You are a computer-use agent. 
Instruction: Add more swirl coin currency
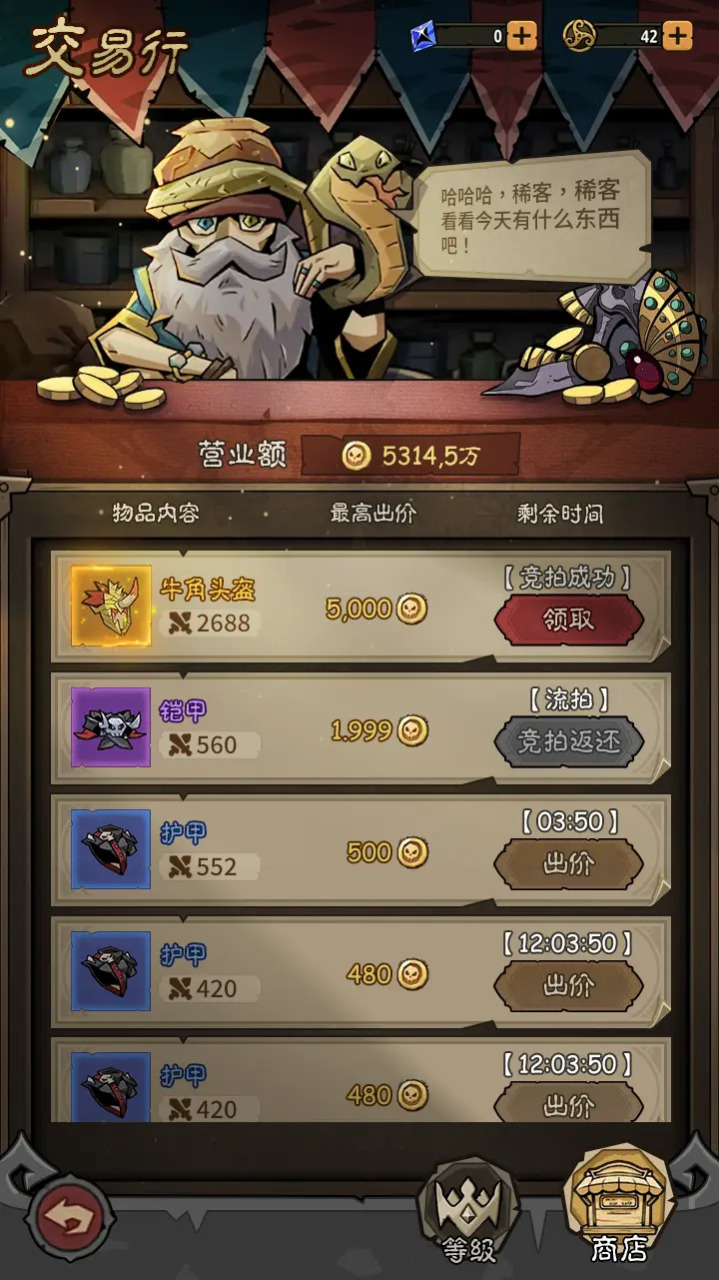click(x=677, y=37)
